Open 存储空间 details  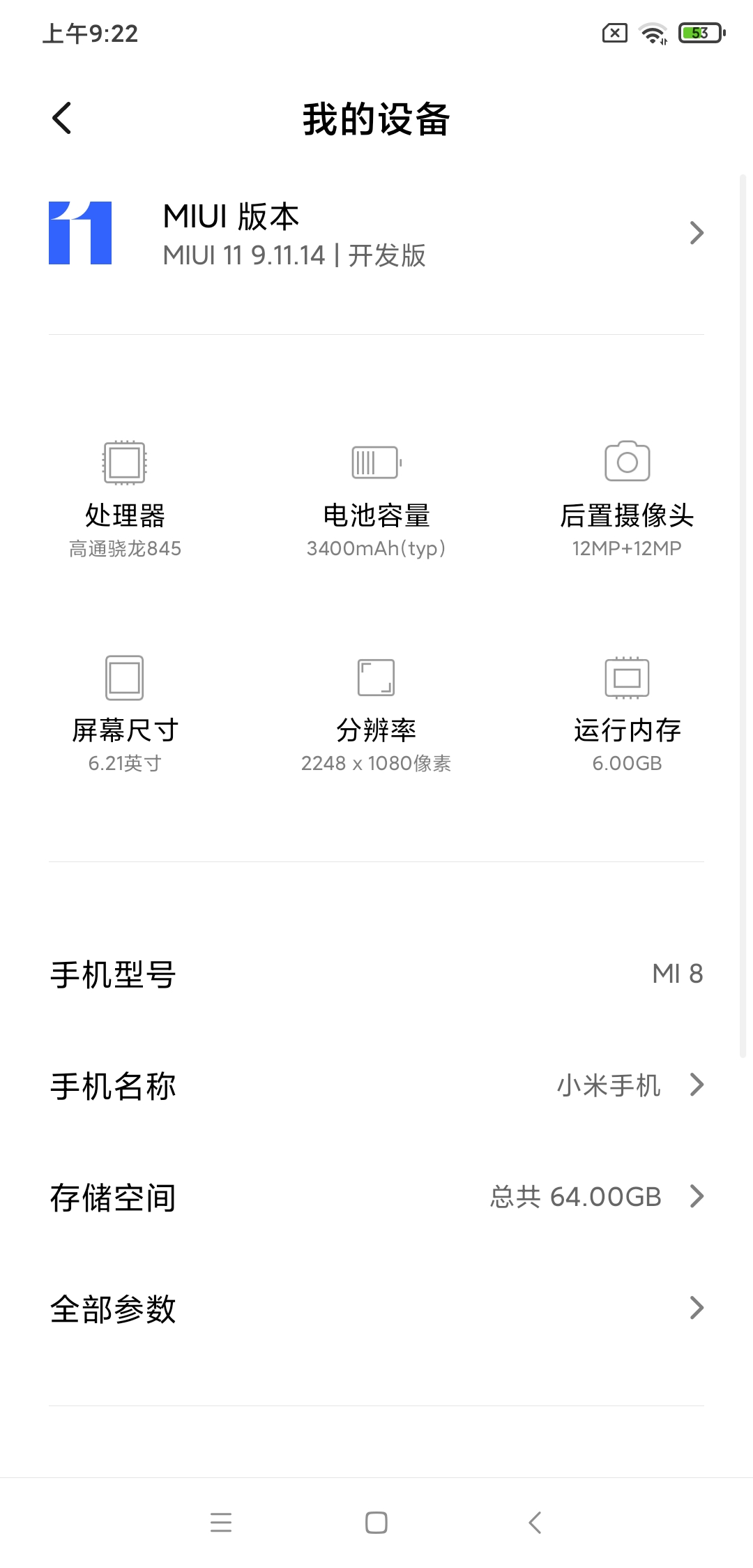pyautogui.click(x=376, y=1197)
